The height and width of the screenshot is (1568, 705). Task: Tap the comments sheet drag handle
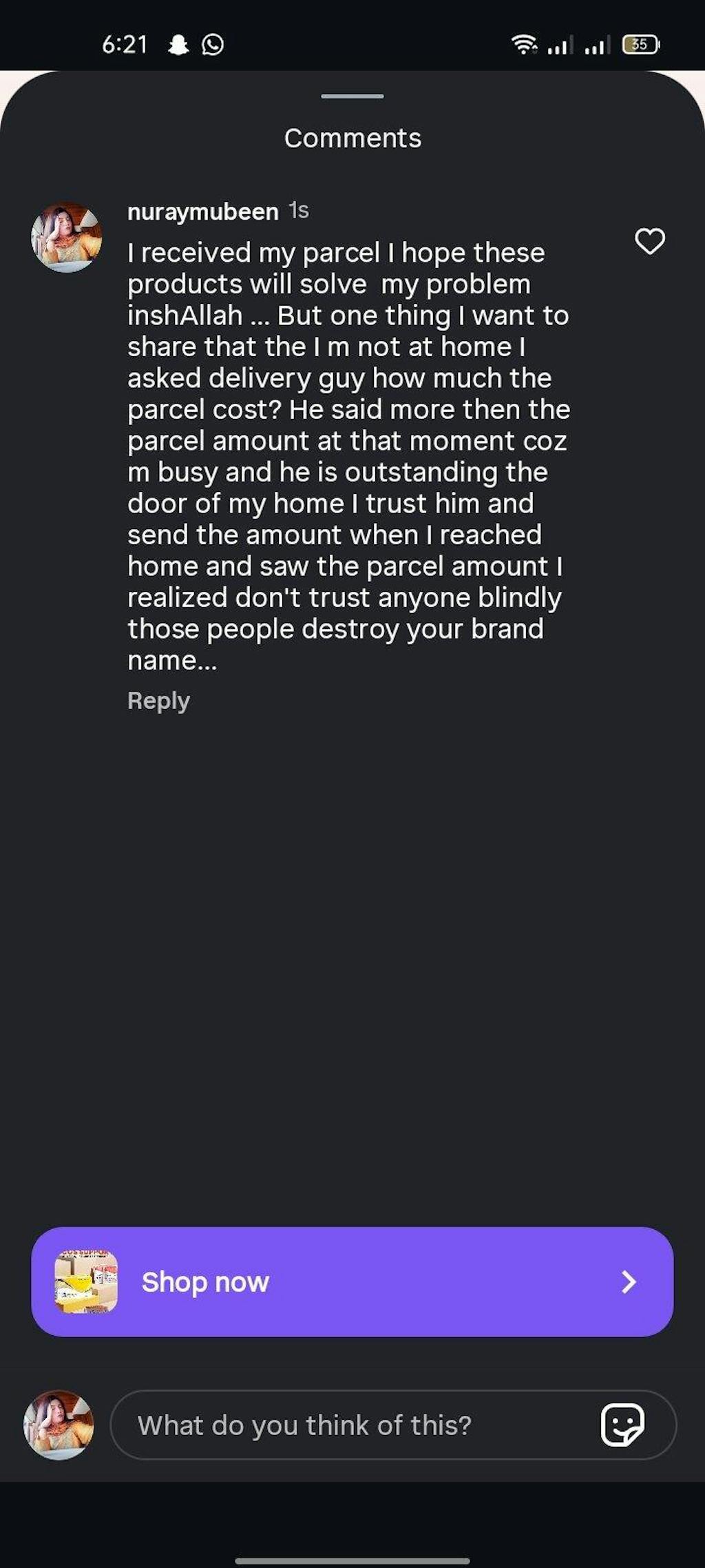point(352,96)
